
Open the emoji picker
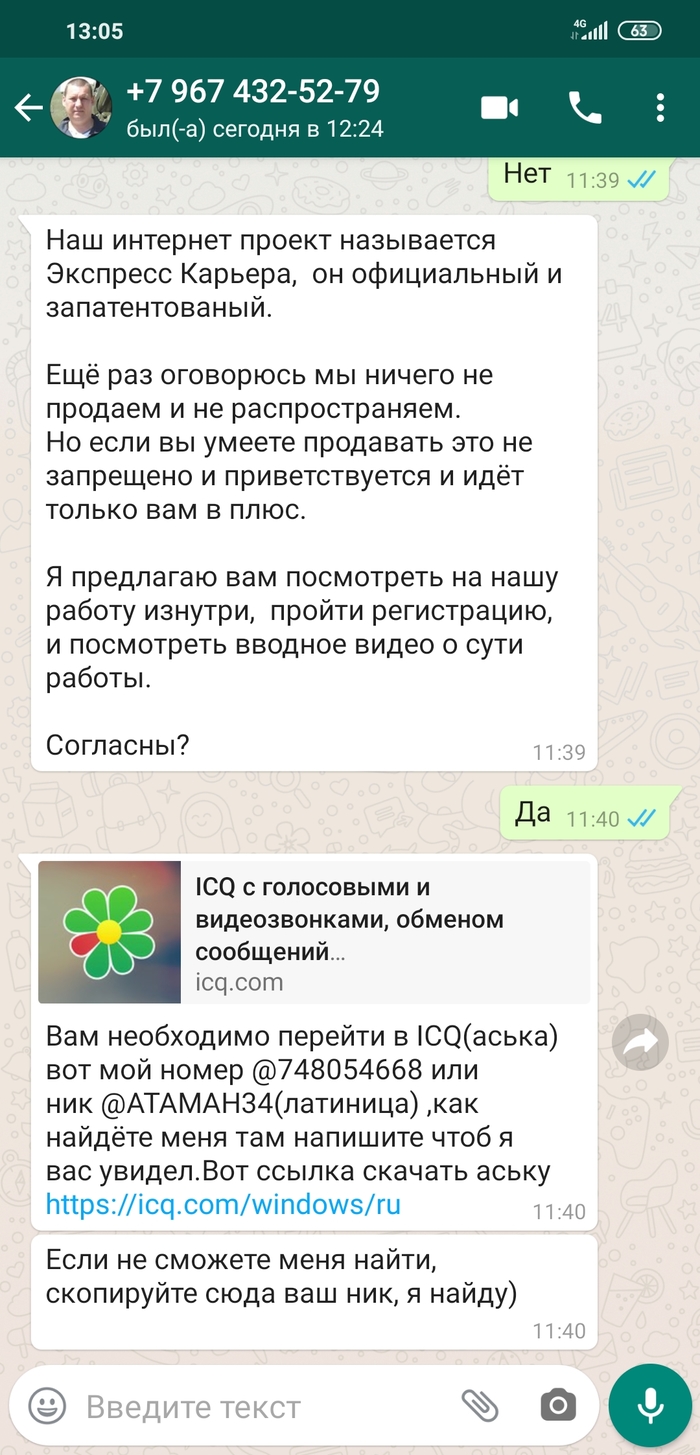[x=46, y=1407]
